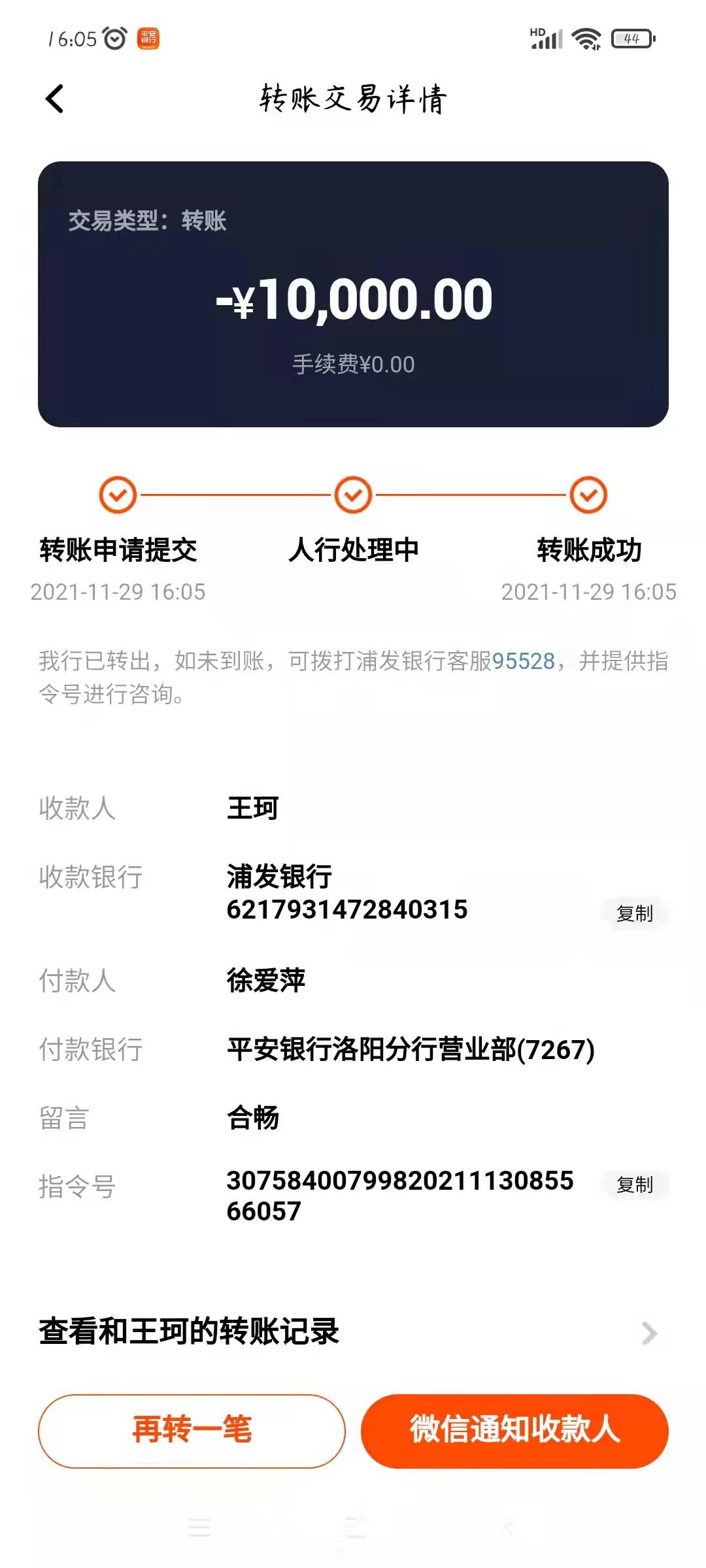The image size is (706, 1568).
Task: Call SPD Bank hotline number 95528
Action: pos(523,661)
